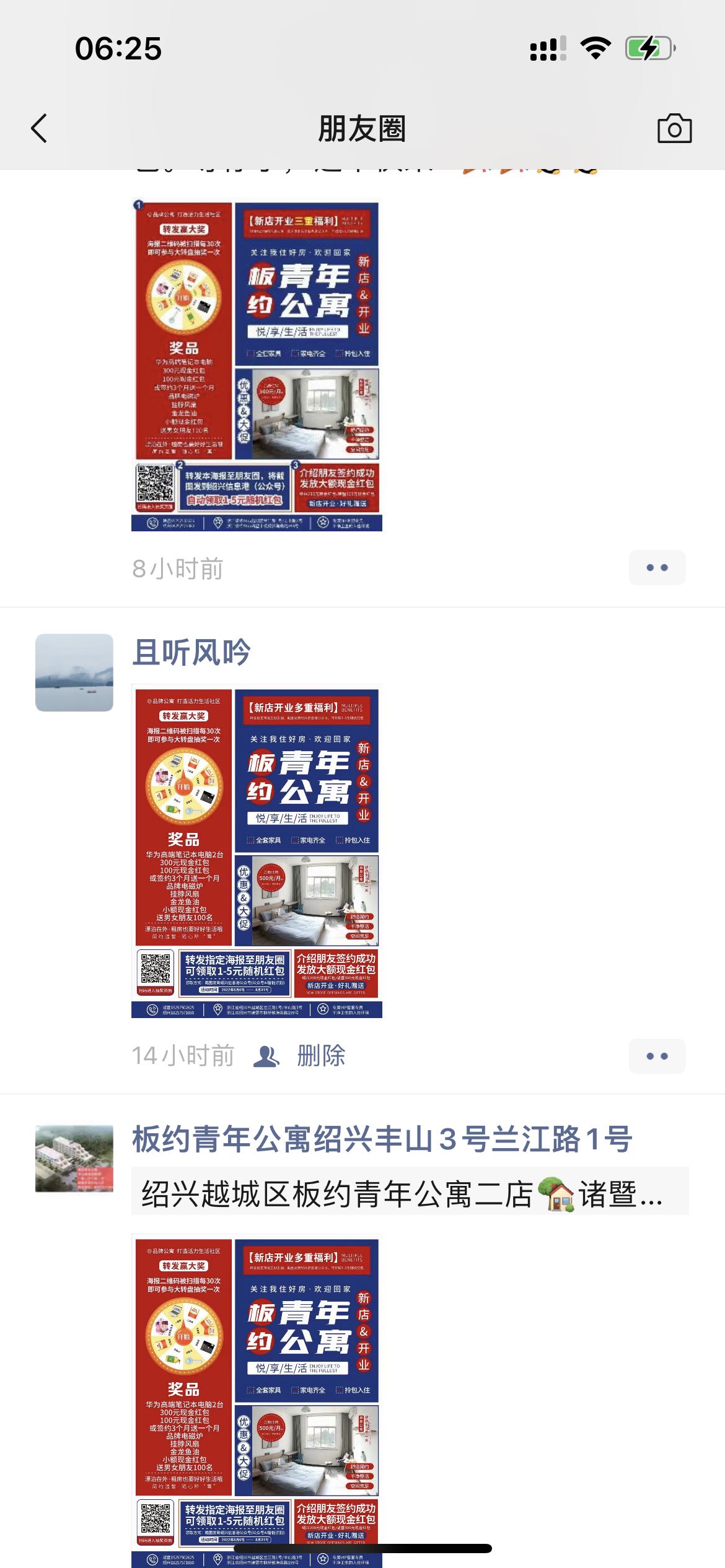
Task: Expand the truncated text 绍兴越城区板约青年公寓二店
Action: coord(409,1193)
